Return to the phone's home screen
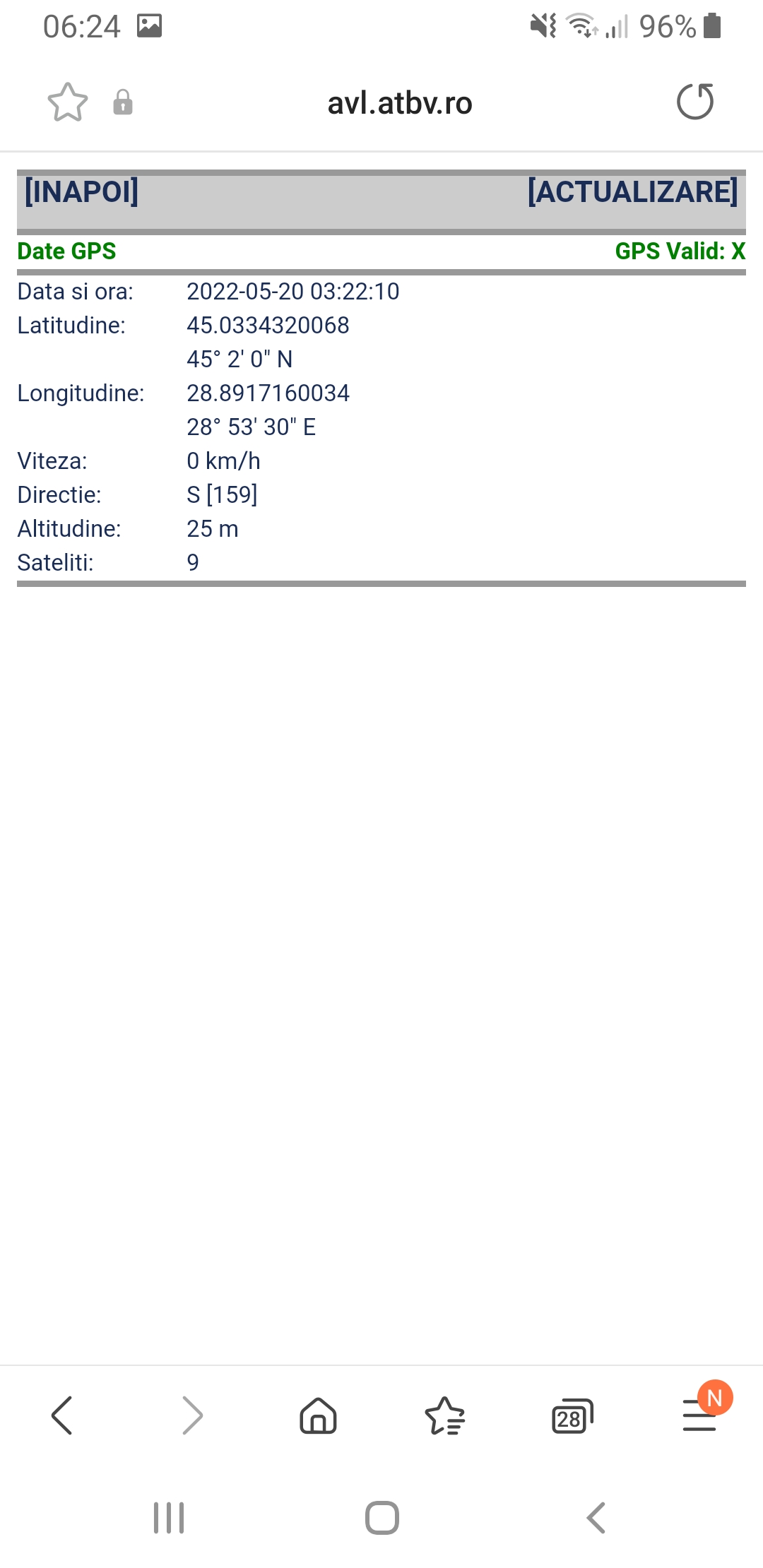Screen dimensions: 763x1568 coord(382,1517)
